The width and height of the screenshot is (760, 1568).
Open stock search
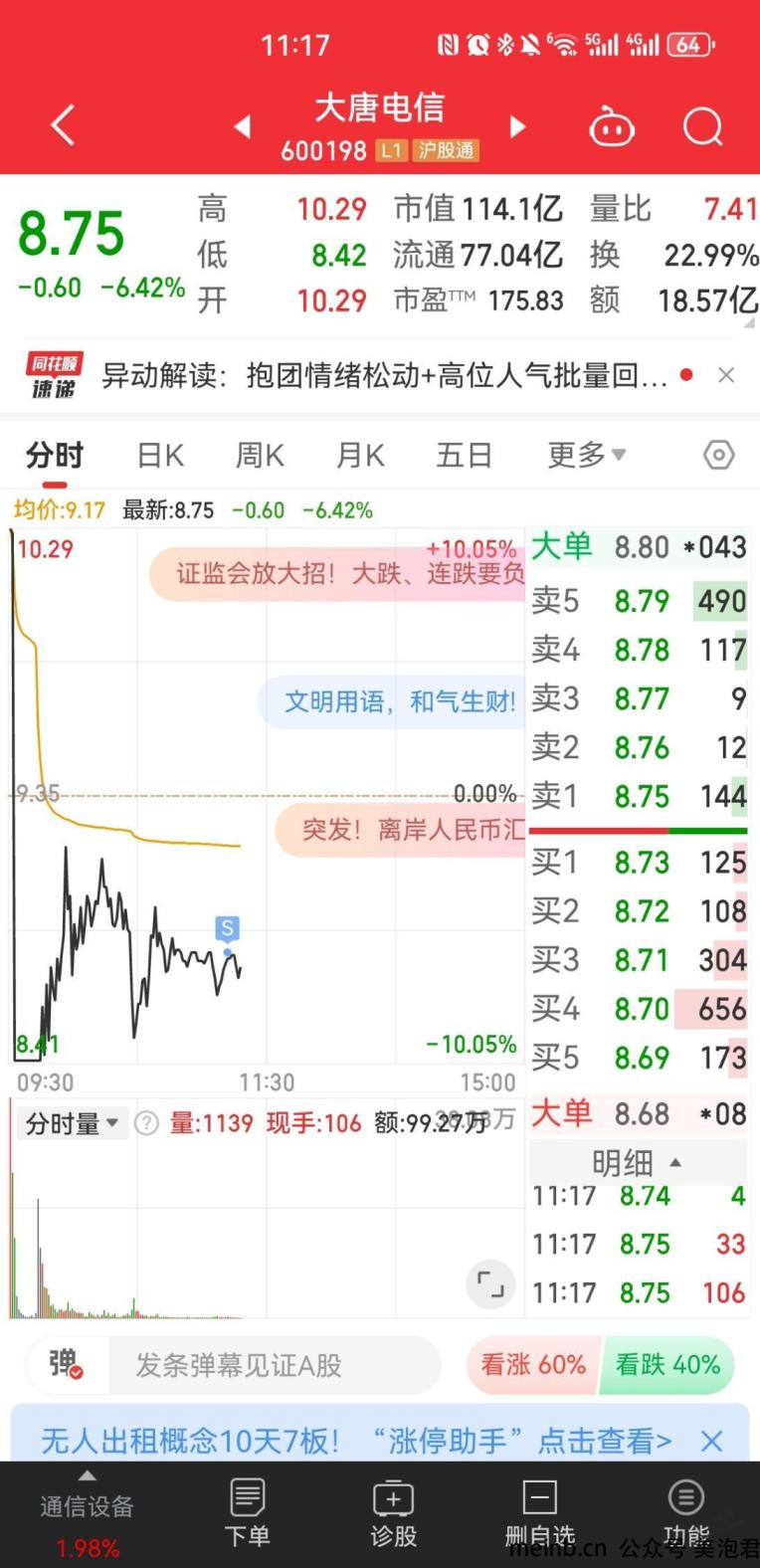pos(703,126)
